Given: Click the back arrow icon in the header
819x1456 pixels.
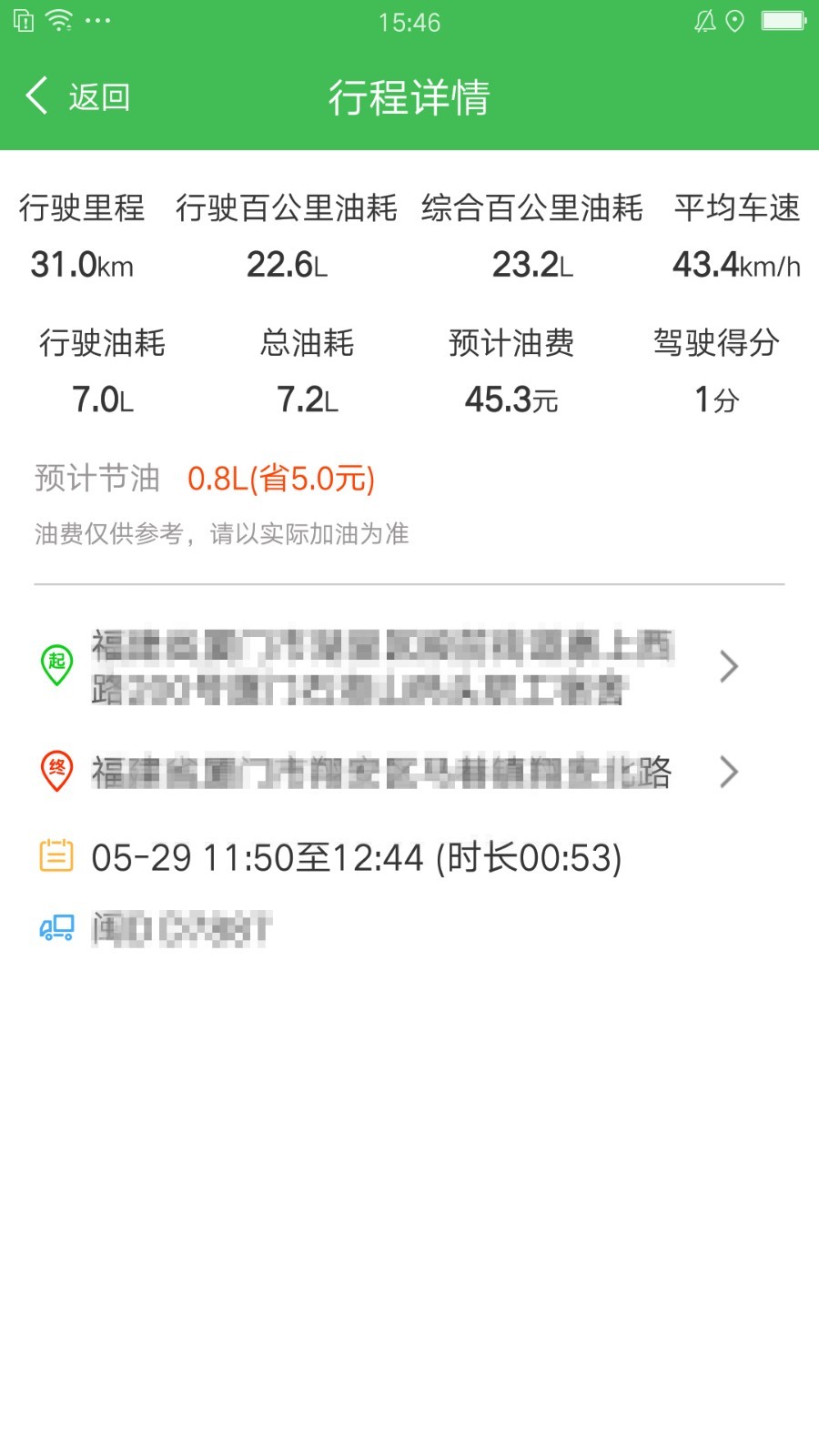Looking at the screenshot, I should [x=35, y=94].
